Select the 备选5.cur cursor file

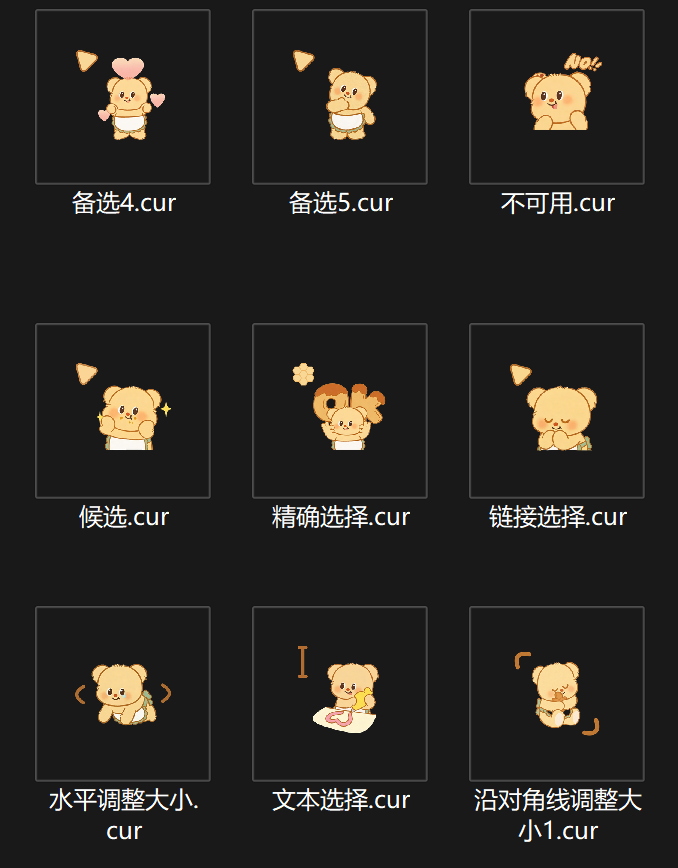pyautogui.click(x=340, y=97)
